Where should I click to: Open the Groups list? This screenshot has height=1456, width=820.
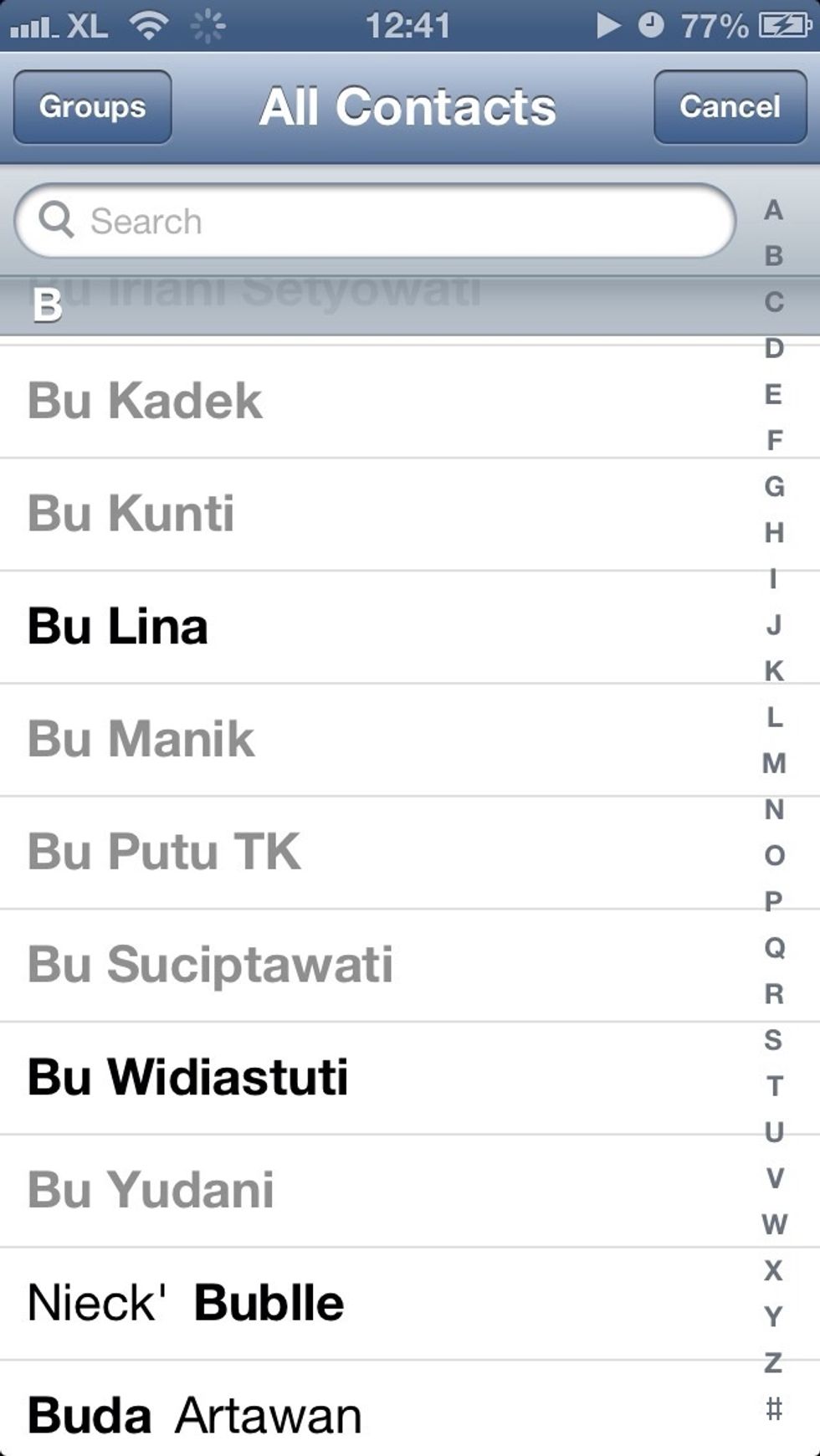click(91, 107)
